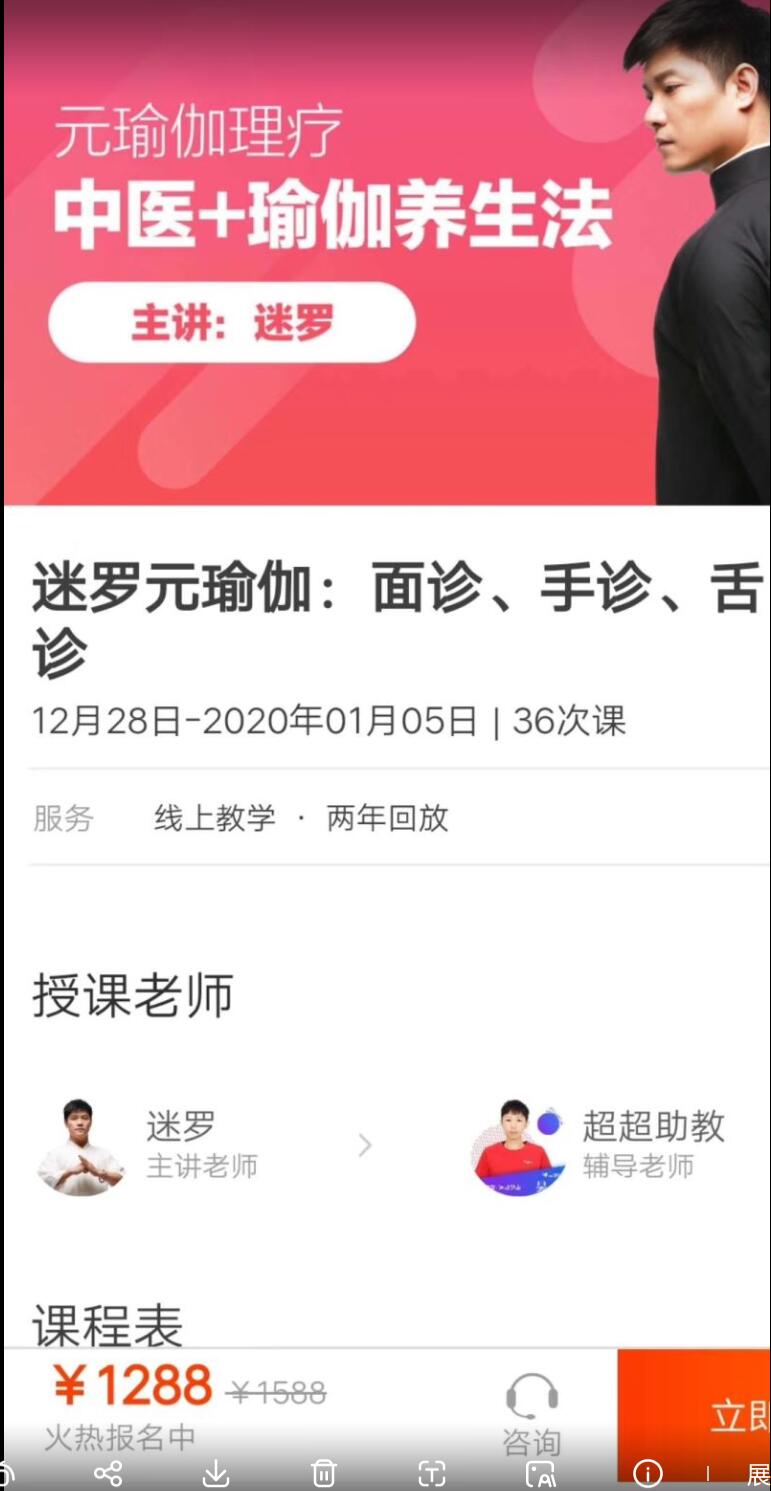
Task: Expand the 服务 row services list
Action: (64, 819)
